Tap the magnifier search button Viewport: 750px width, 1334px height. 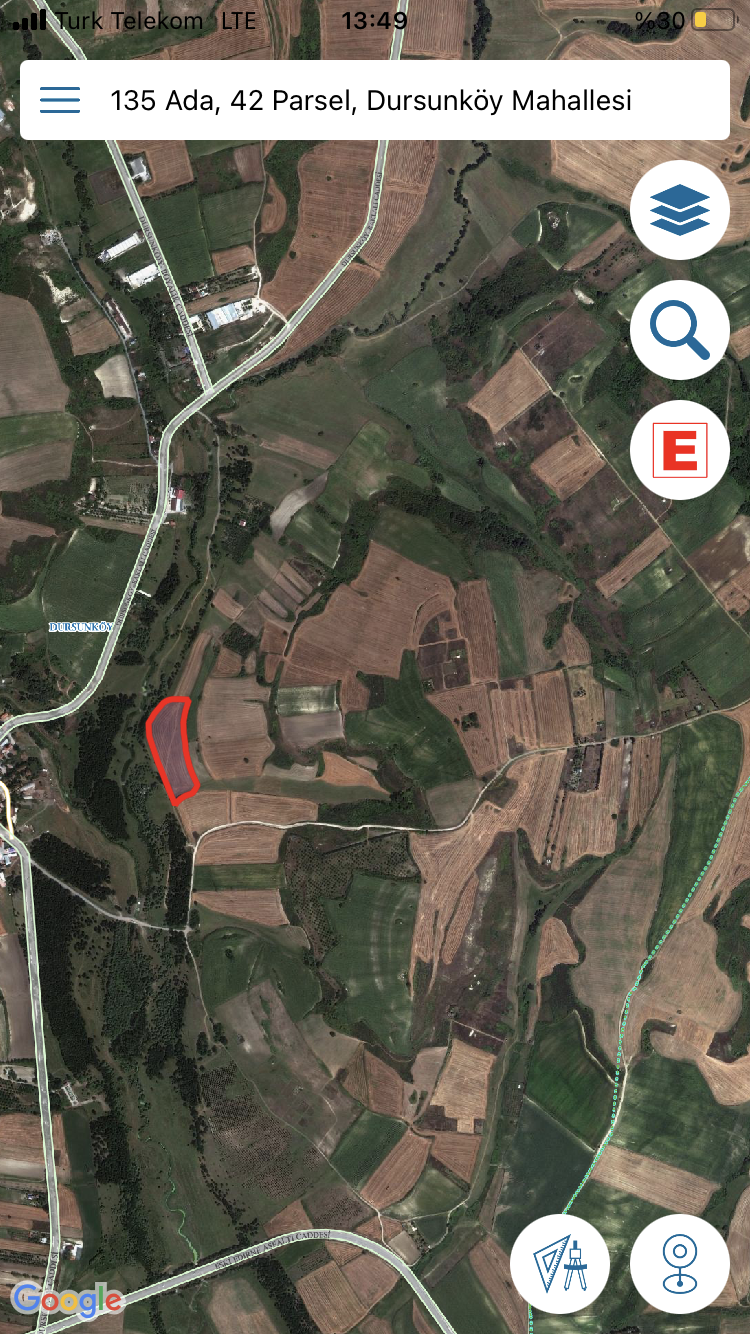(x=680, y=330)
